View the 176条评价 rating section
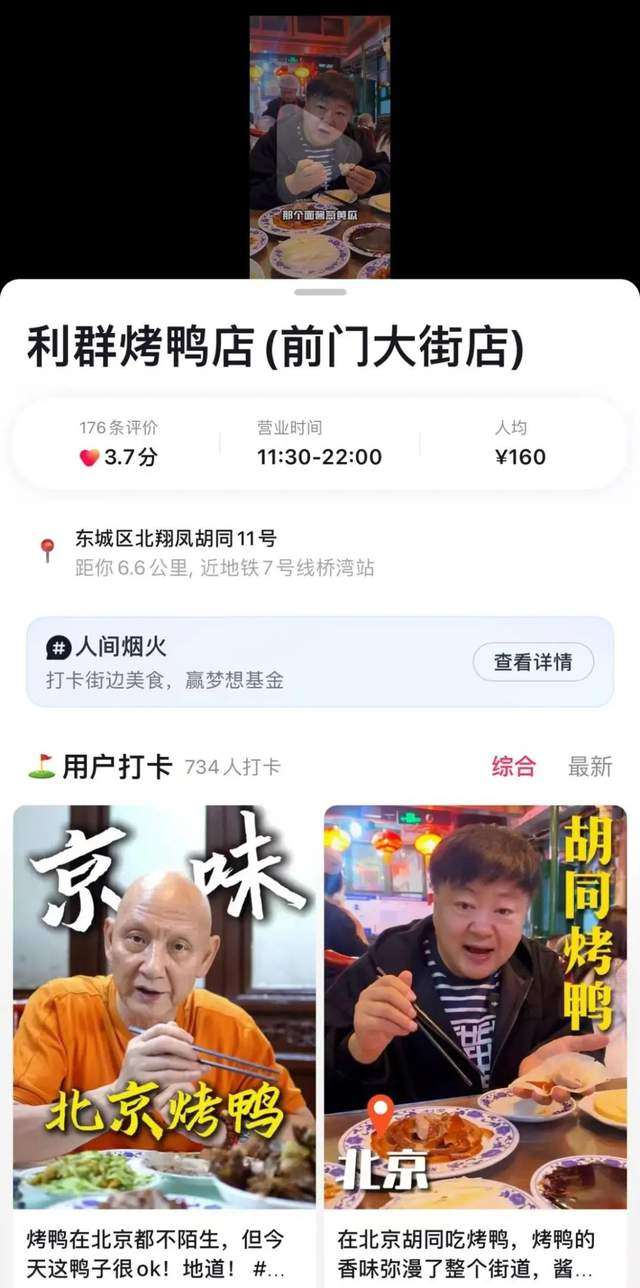The width and height of the screenshot is (640, 1288). point(119,443)
